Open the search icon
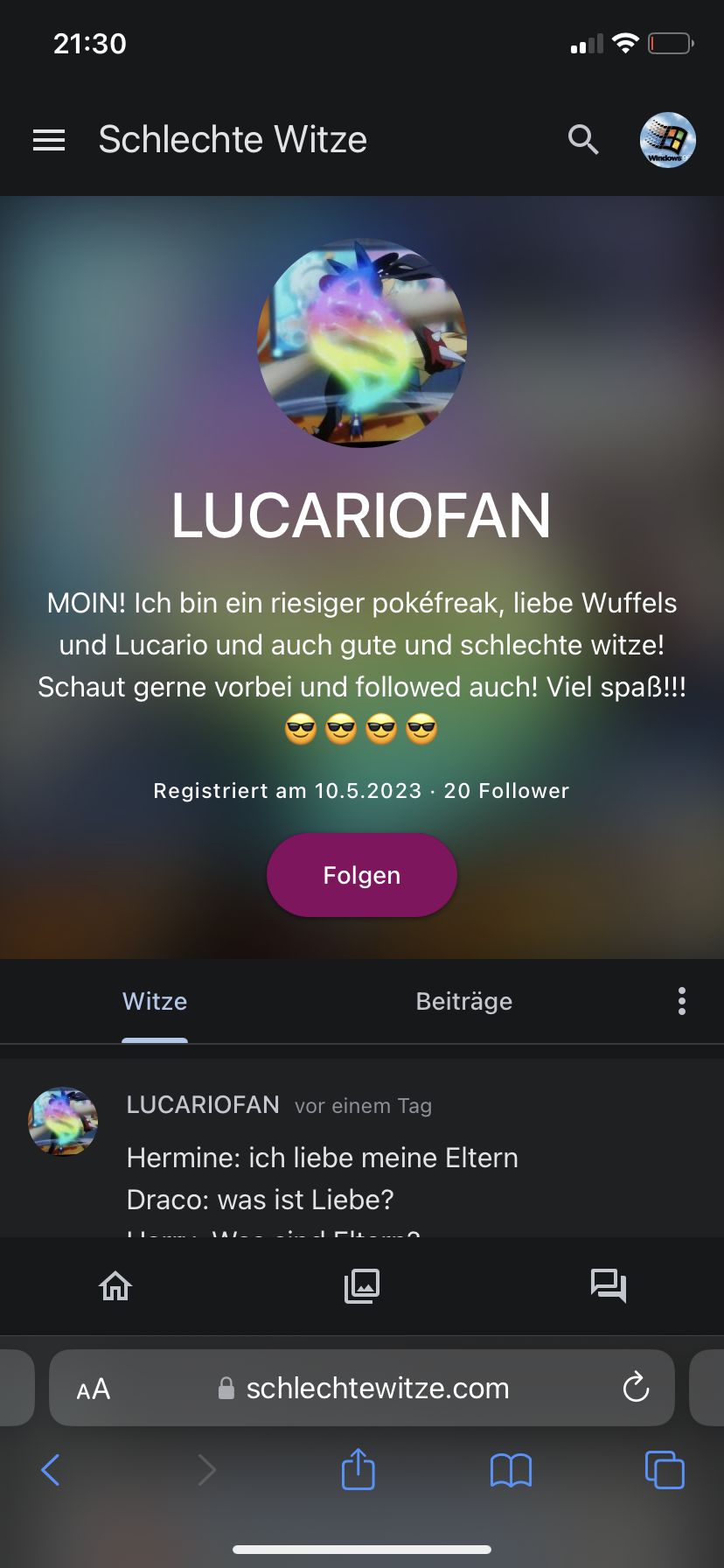This screenshot has height=1568, width=724. [x=583, y=140]
